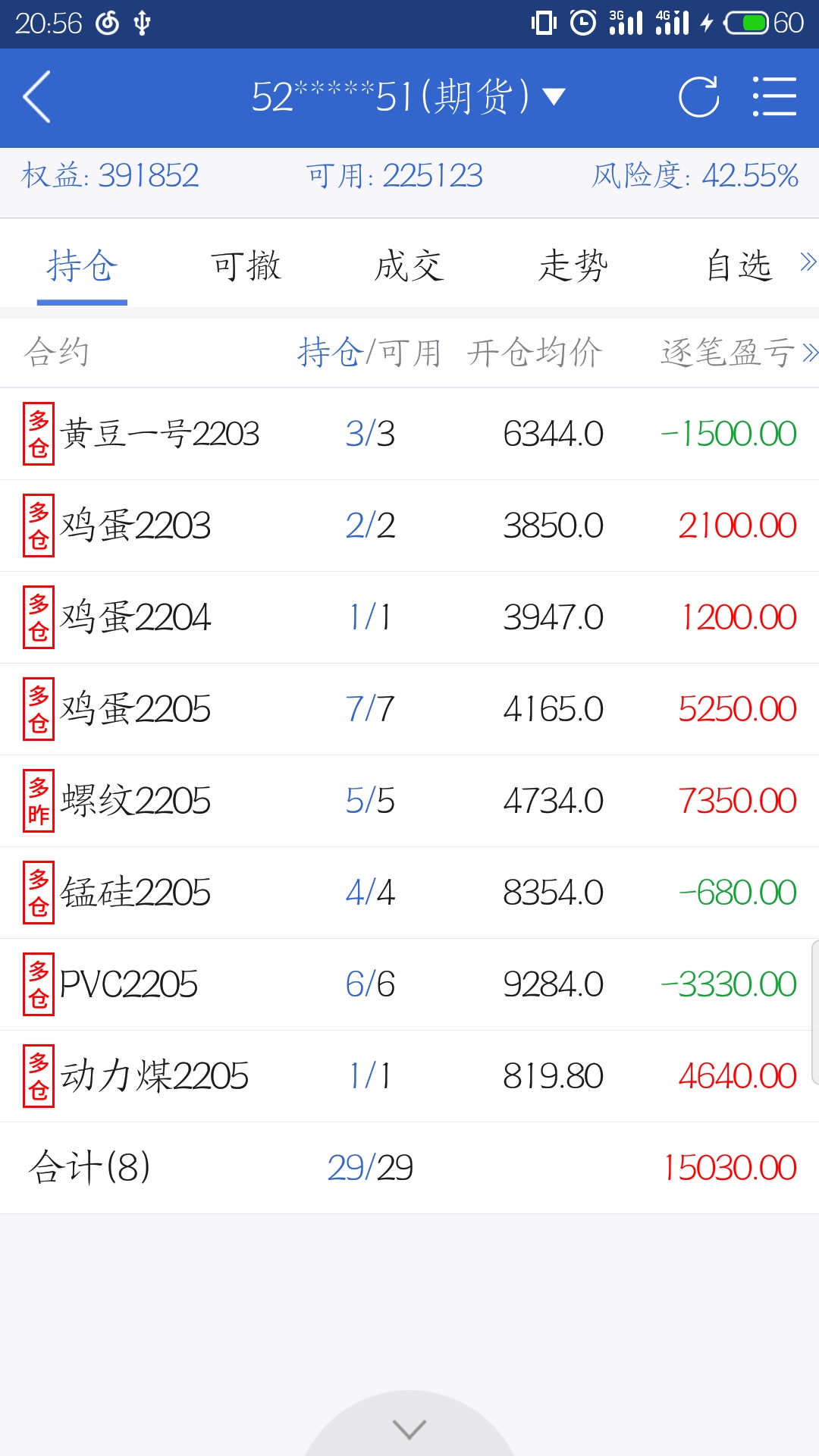
Task: Select the 鸡蛋2204 position
Action: coord(409,617)
